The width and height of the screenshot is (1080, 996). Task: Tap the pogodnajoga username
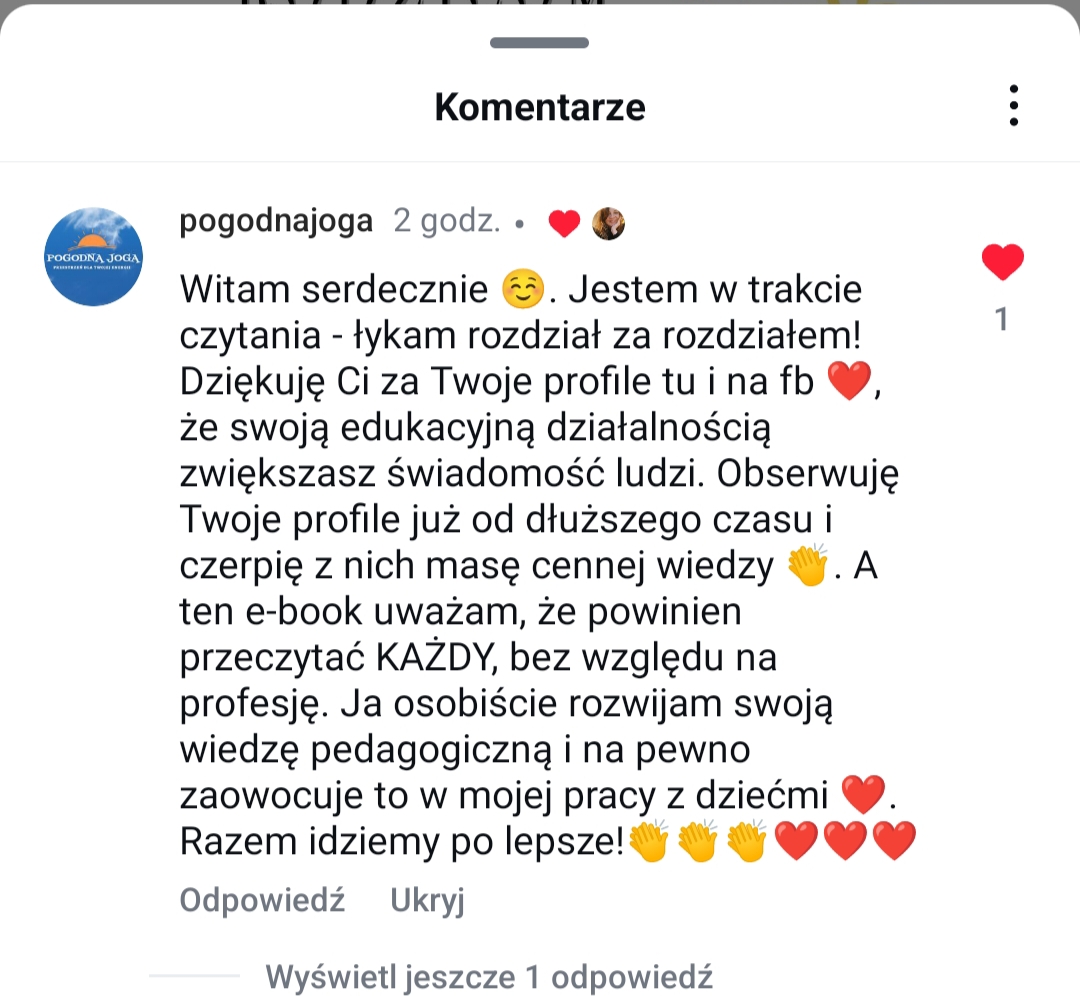point(276,221)
